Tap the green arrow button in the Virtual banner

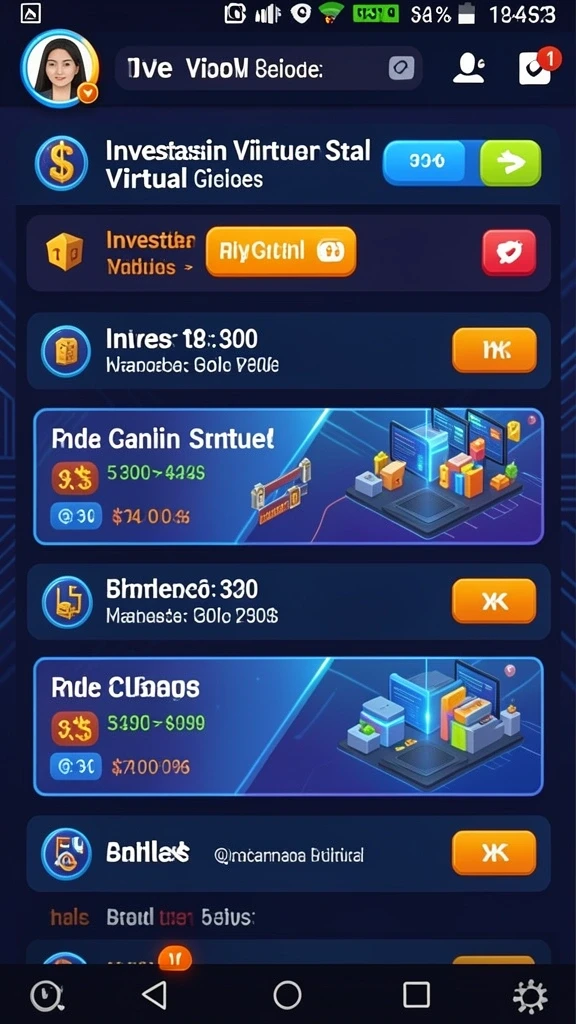(510, 162)
